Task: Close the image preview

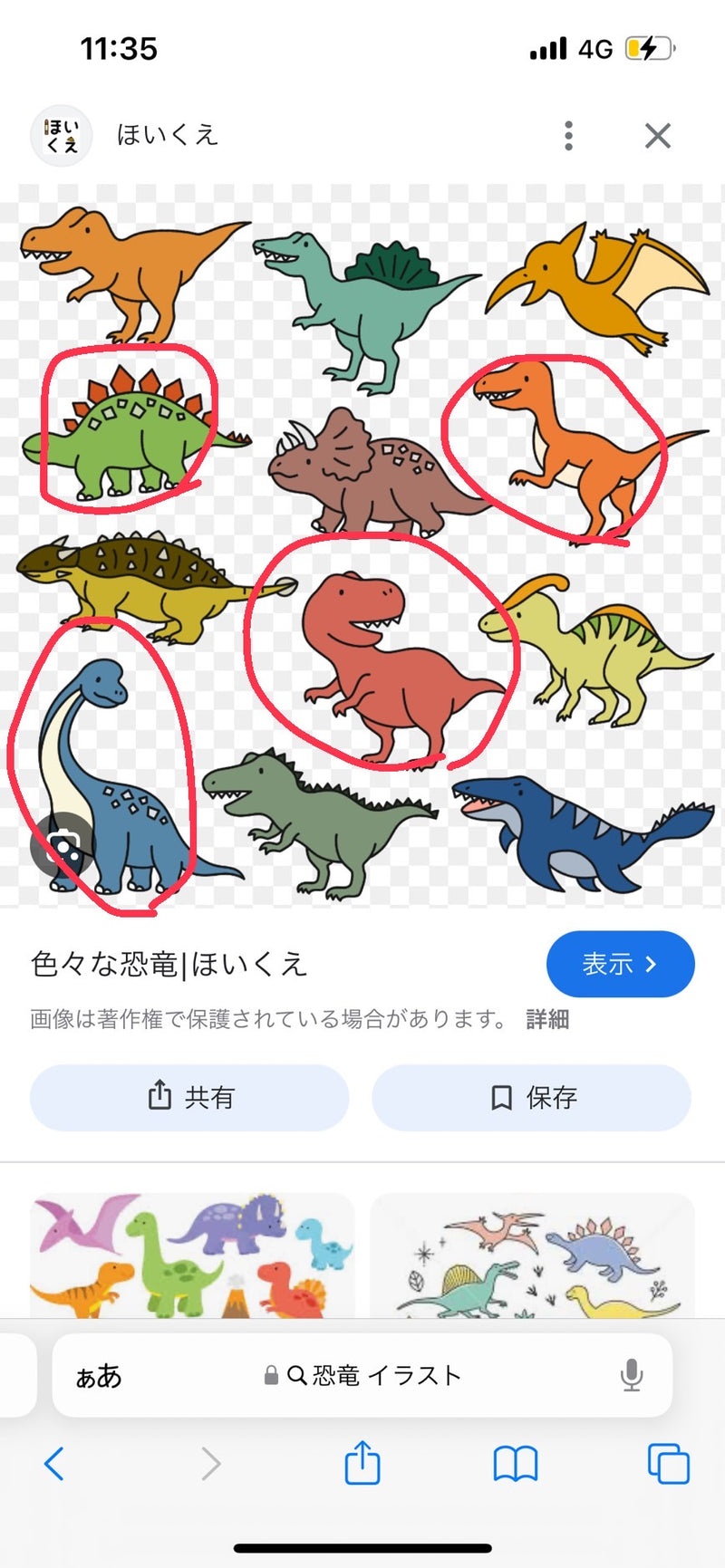Action: click(657, 136)
